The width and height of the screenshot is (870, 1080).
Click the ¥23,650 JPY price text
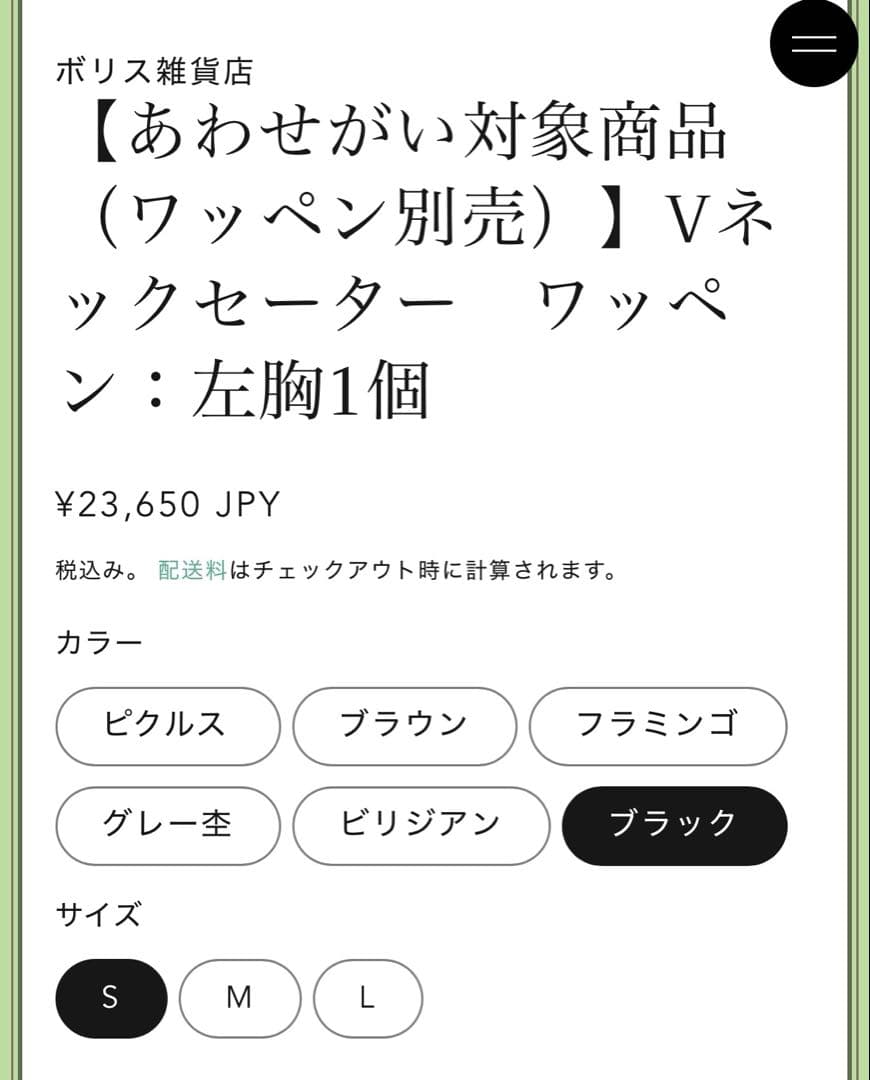(168, 507)
